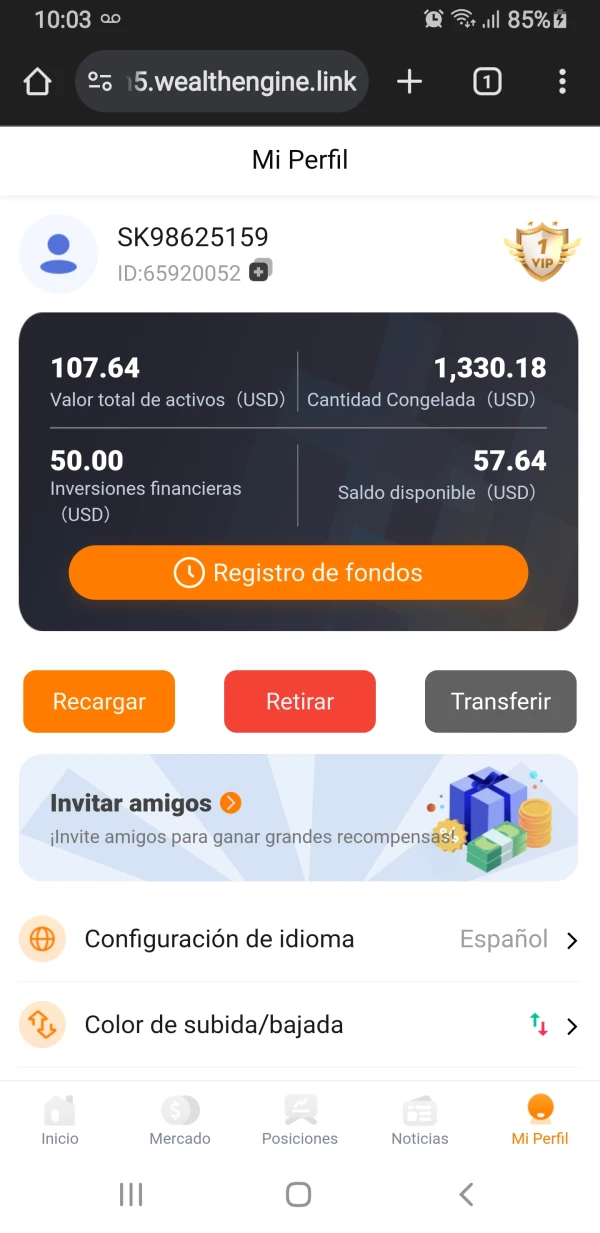Image resolution: width=600 pixels, height=1233 pixels.
Task: Tap the Retirar button
Action: click(x=300, y=702)
